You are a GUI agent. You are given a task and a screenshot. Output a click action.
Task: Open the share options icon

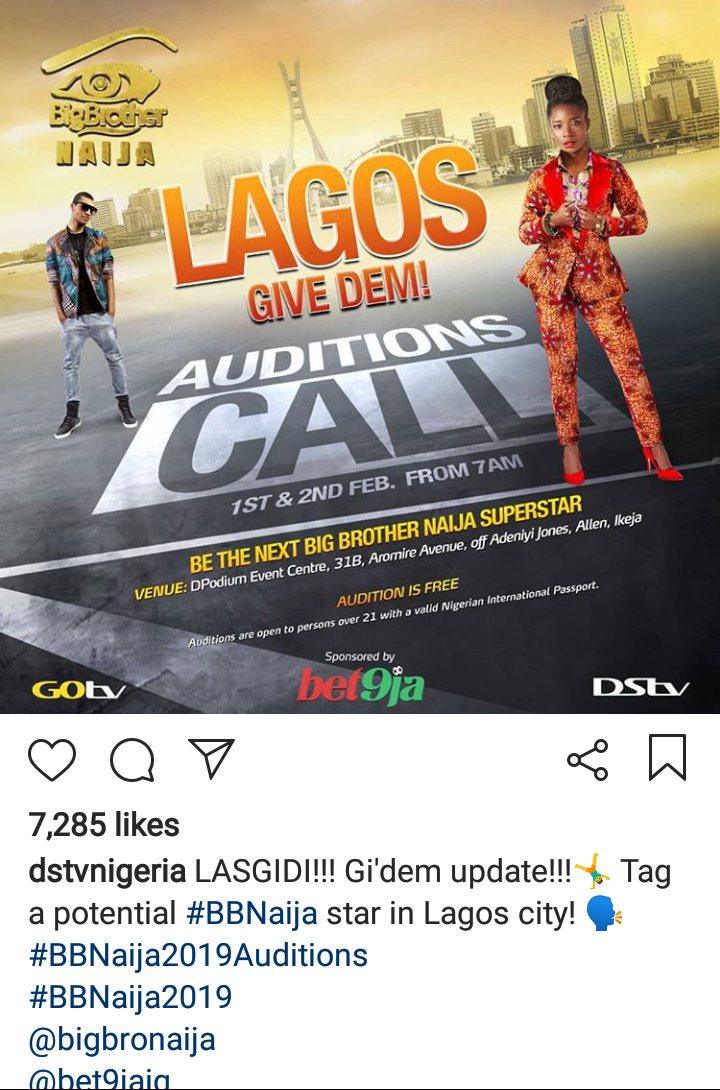coord(588,759)
